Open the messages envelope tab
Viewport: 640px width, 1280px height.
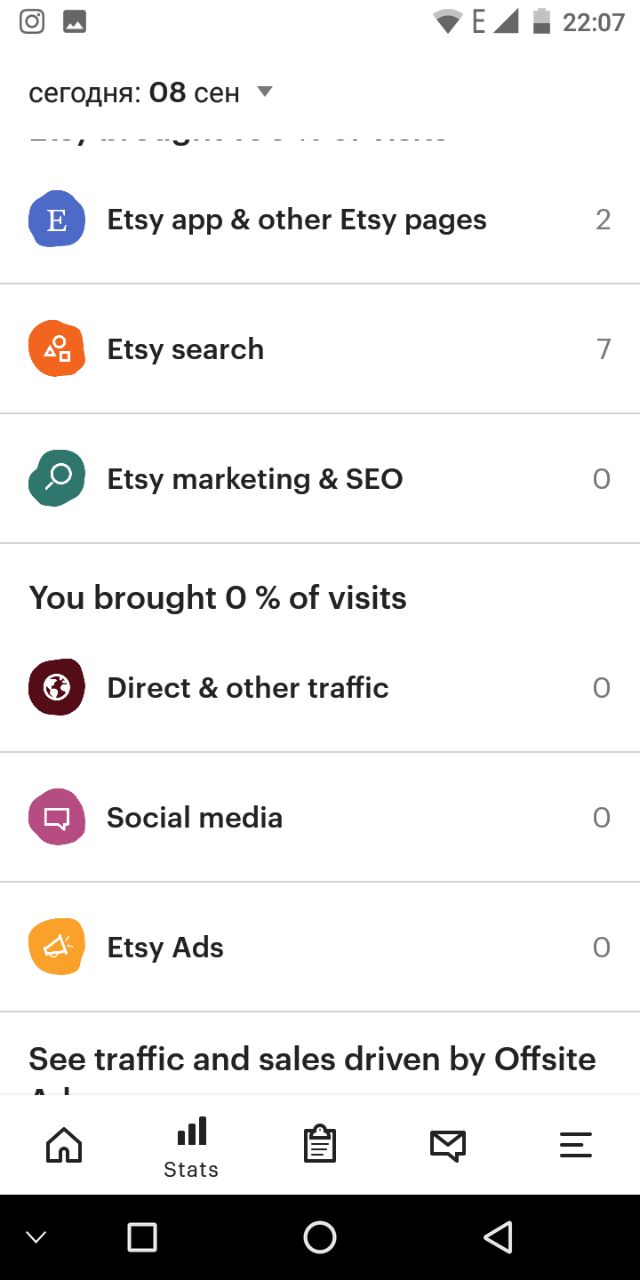click(x=448, y=1145)
